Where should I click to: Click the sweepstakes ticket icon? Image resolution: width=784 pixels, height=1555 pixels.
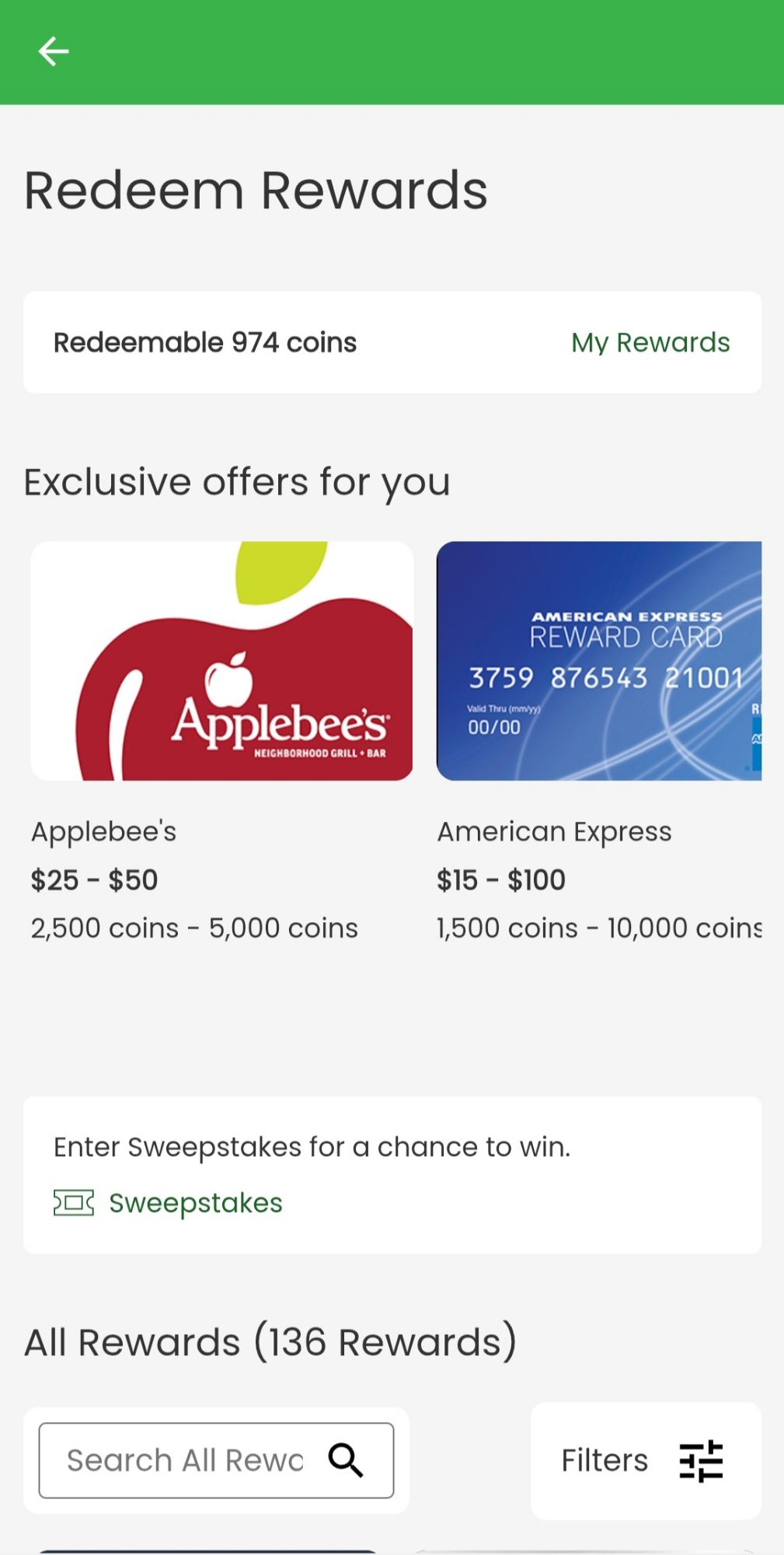75,1202
